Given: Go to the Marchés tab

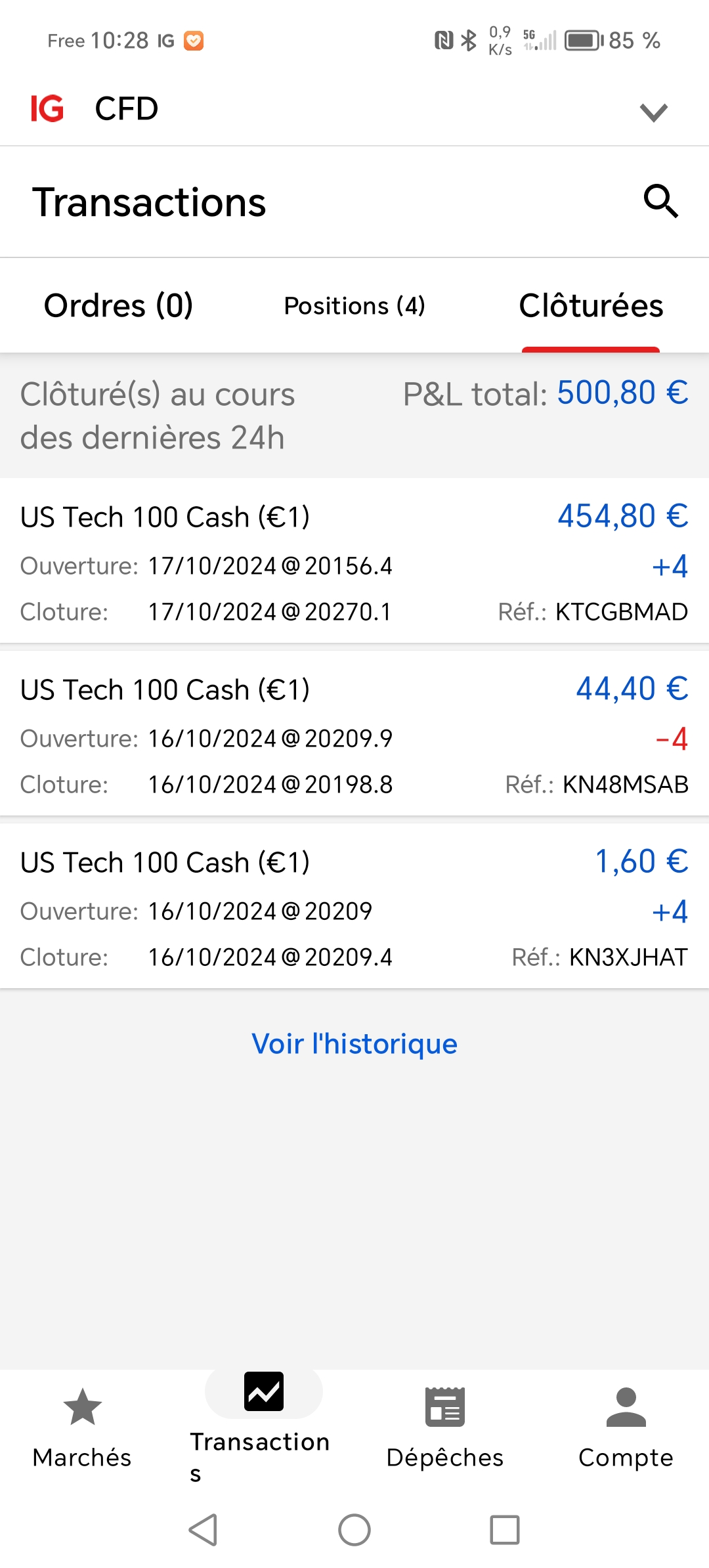Looking at the screenshot, I should pyautogui.click(x=82, y=1425).
